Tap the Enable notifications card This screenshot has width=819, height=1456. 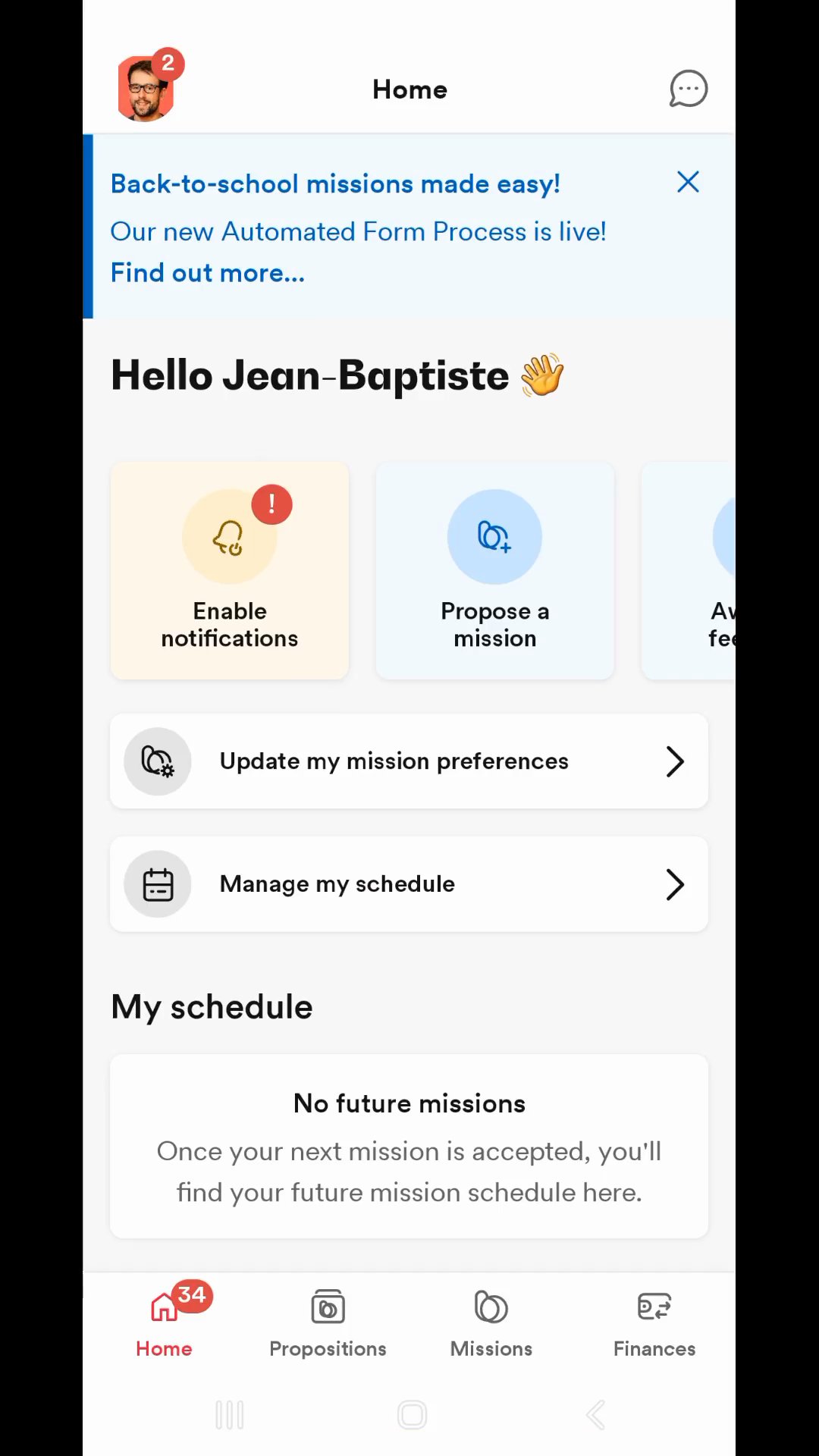coord(230,570)
